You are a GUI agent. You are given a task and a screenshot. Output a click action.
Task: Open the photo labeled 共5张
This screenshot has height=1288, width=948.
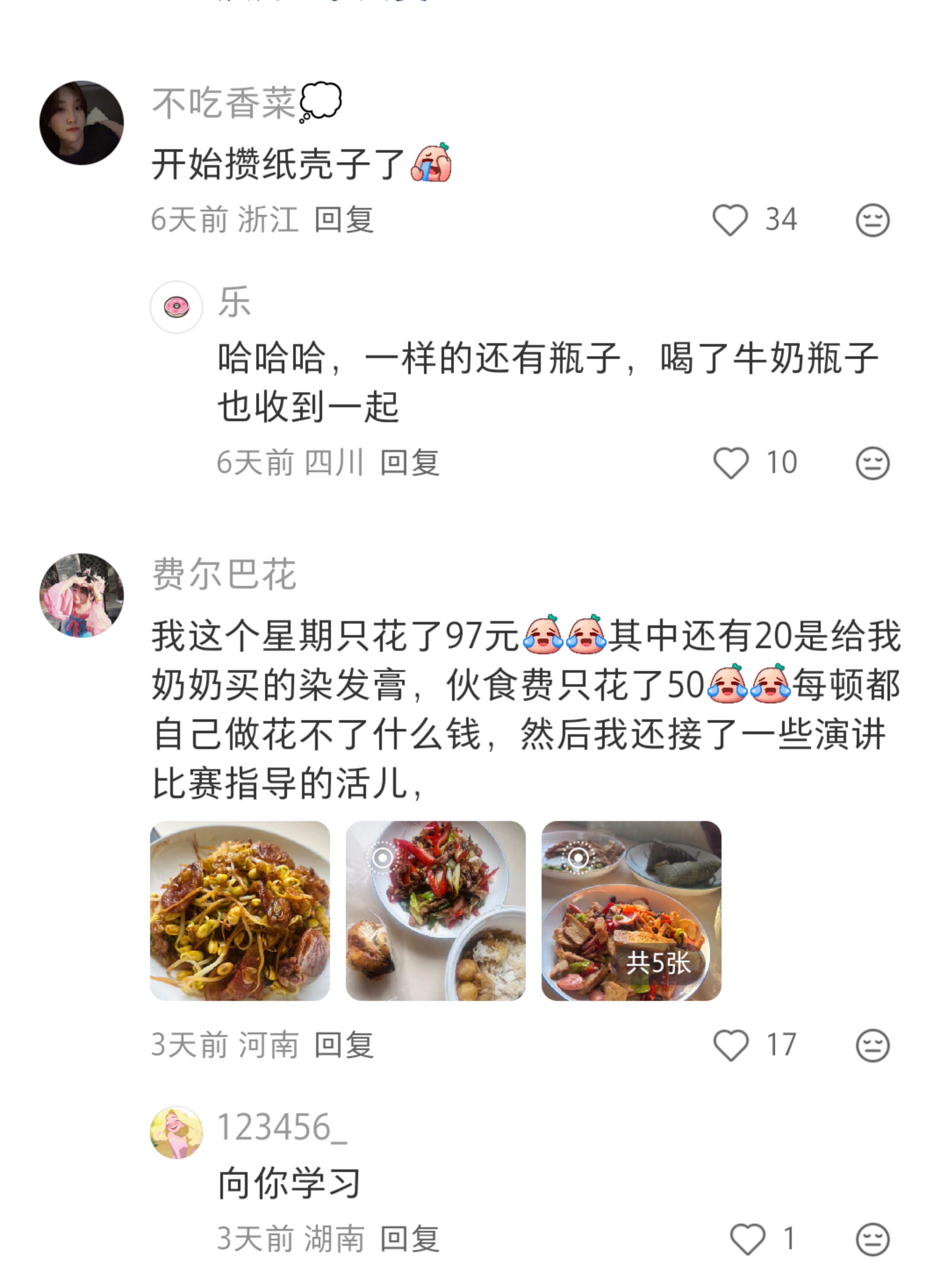631,911
